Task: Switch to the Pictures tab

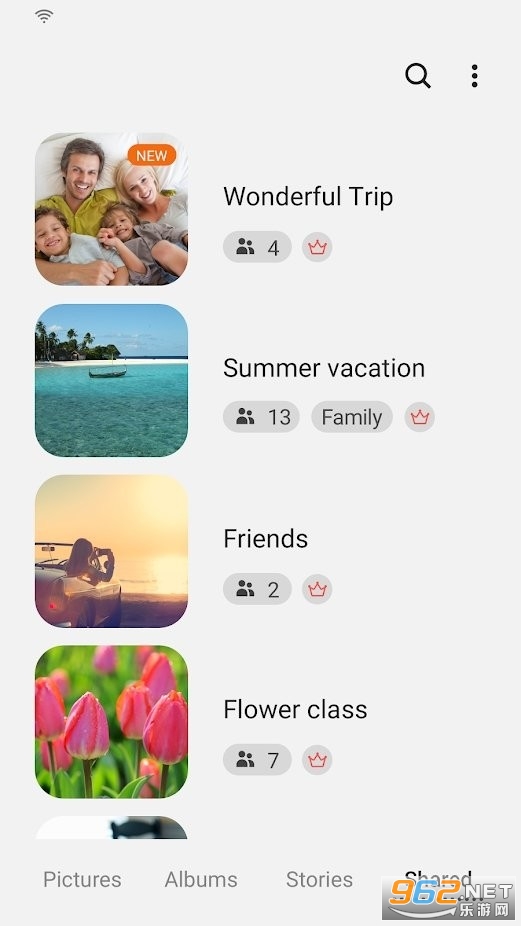Action: pos(82,879)
